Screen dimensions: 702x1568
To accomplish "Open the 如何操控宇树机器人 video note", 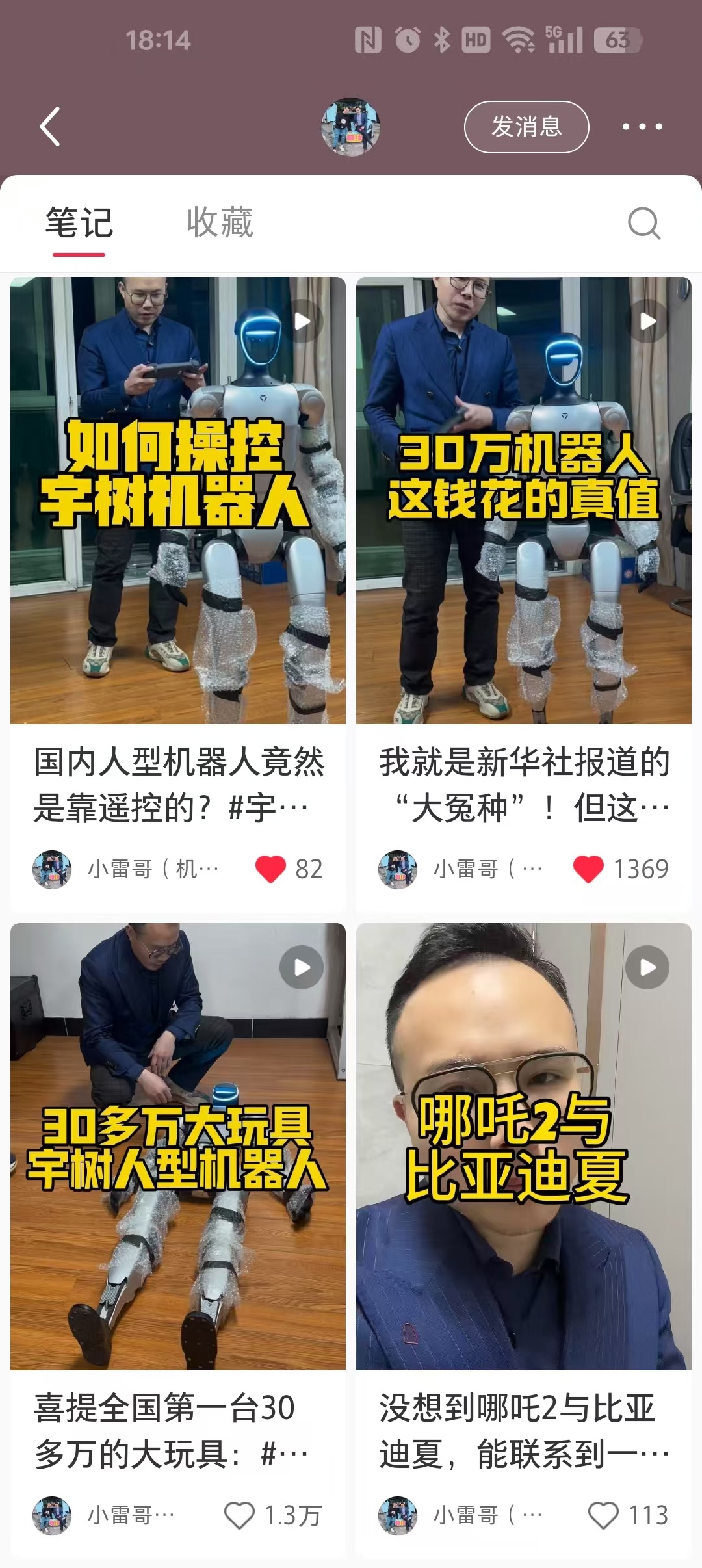I will 177,501.
